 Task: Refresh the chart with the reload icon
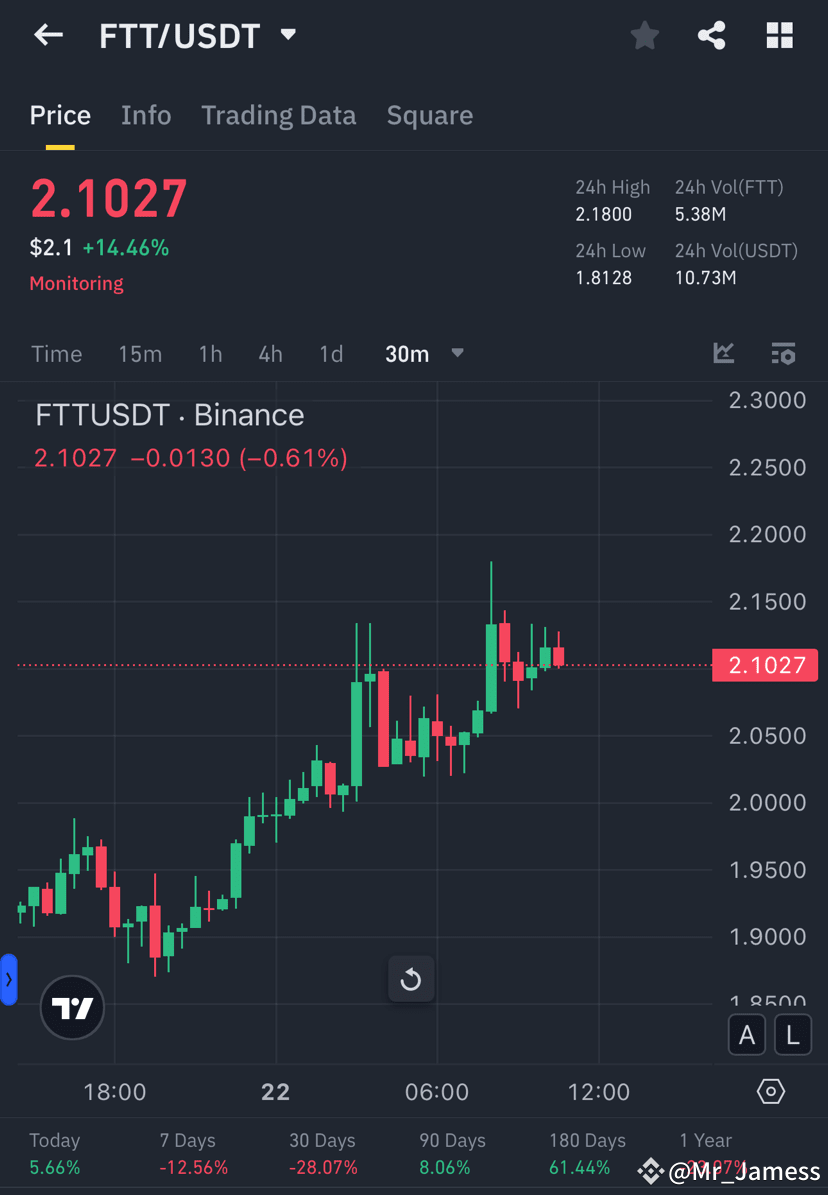[411, 980]
